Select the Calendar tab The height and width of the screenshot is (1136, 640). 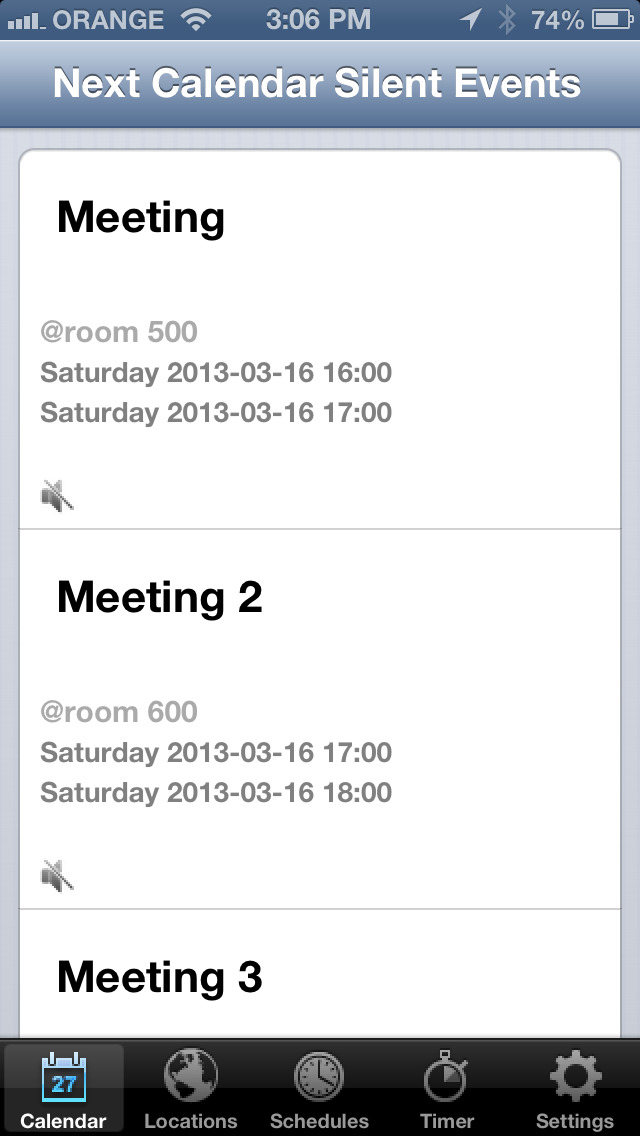pyautogui.click(x=64, y=1090)
